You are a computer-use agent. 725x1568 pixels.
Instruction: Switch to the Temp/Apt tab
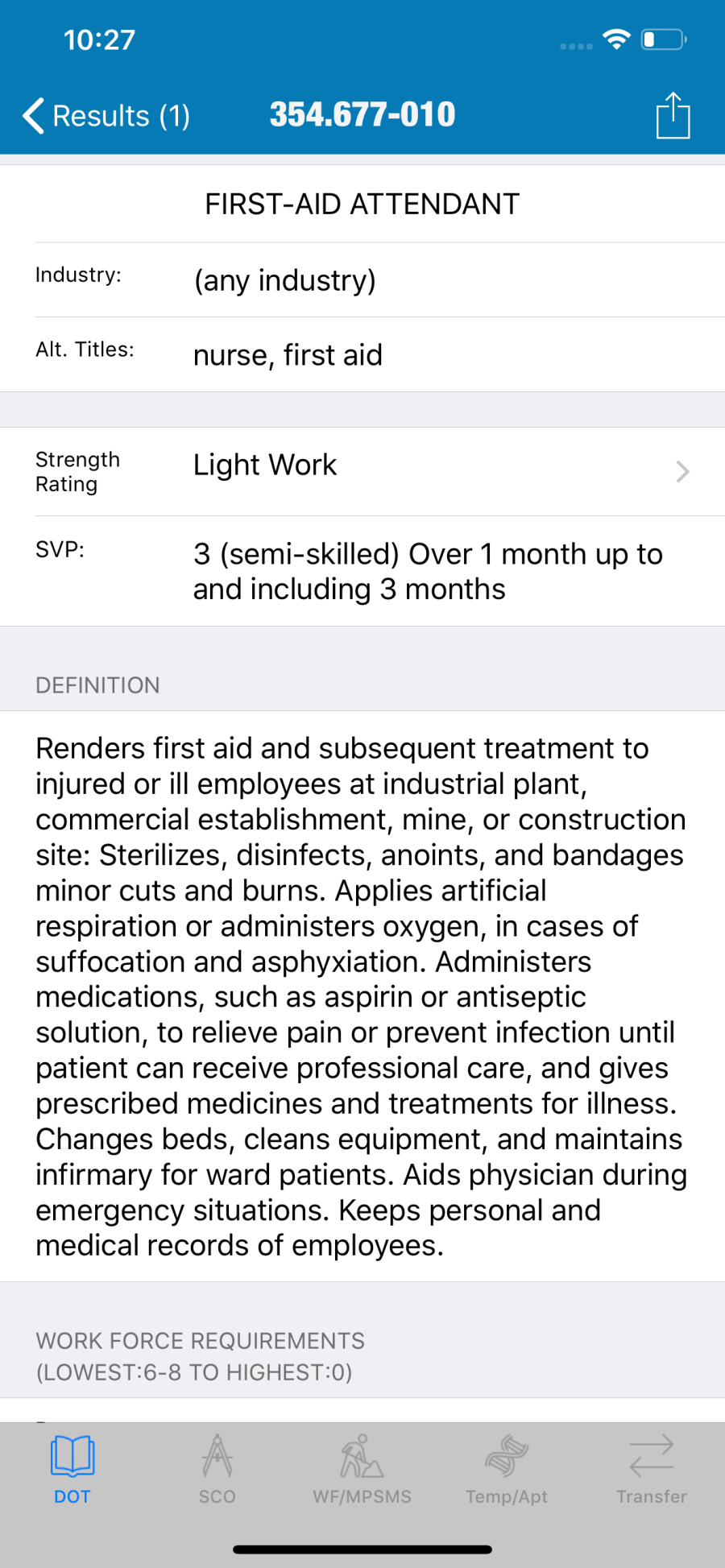507,1469
